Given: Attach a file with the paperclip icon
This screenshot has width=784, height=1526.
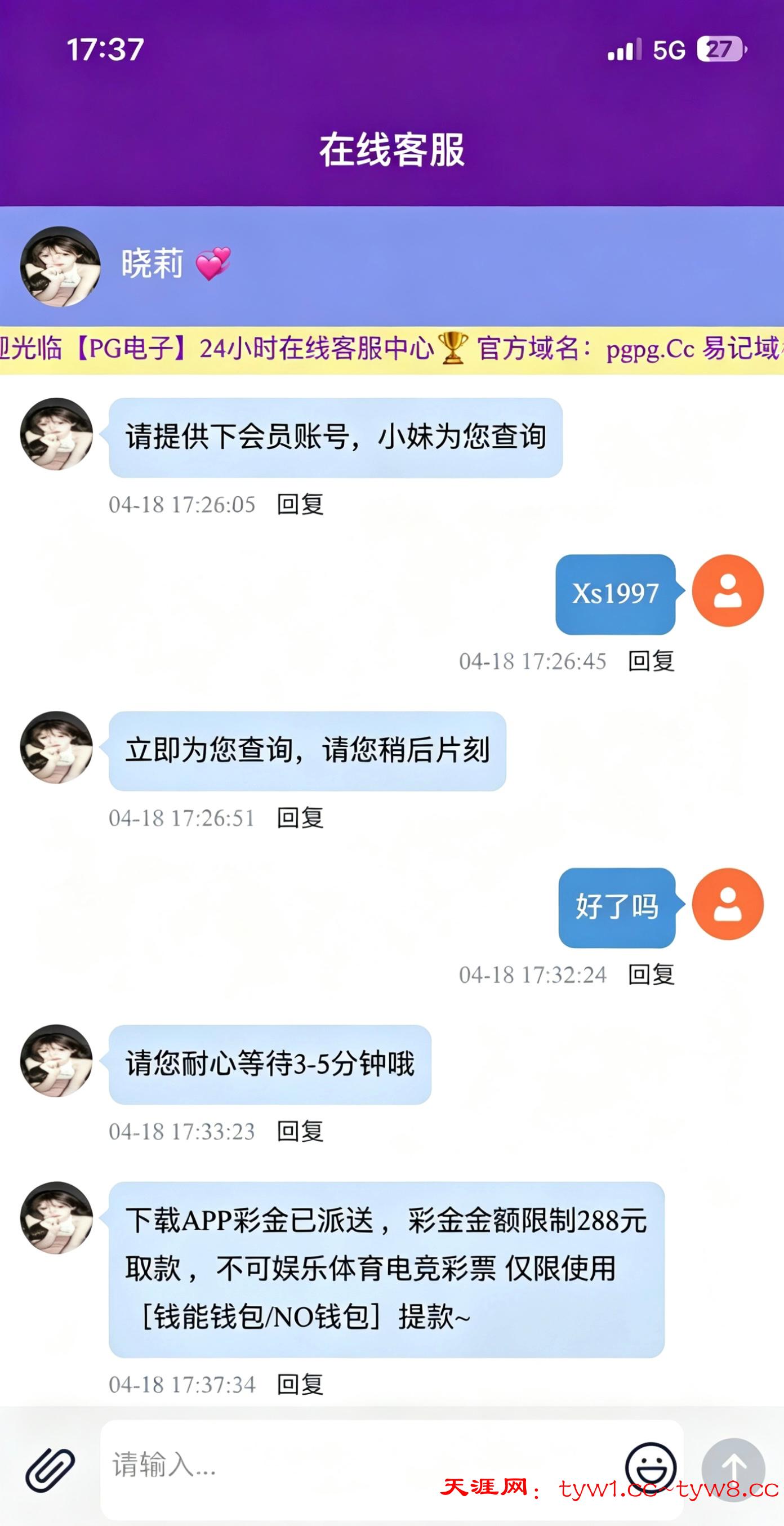Looking at the screenshot, I should click(50, 1469).
